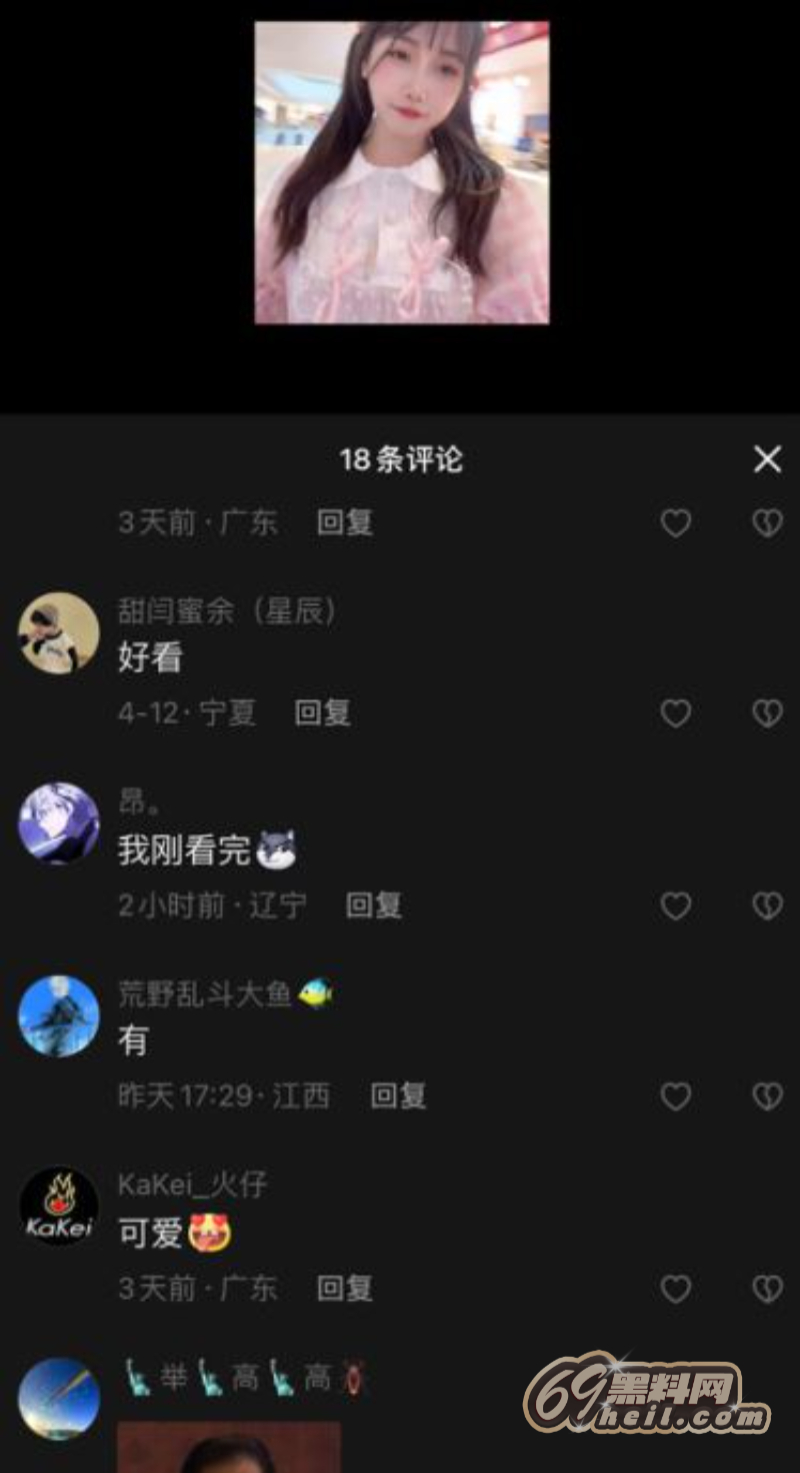Reply to 甜闫蜜余's comment
This screenshot has width=800, height=1473.
pyautogui.click(x=322, y=713)
